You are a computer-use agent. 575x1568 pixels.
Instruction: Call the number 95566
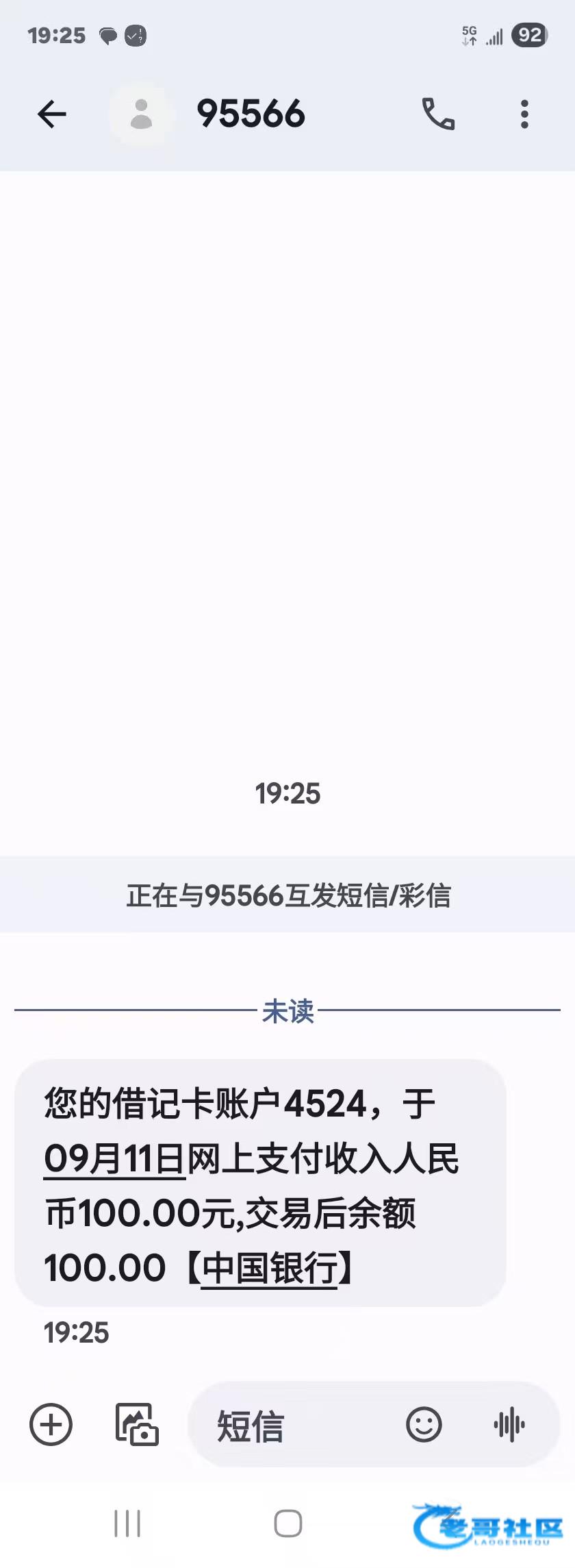[438, 114]
